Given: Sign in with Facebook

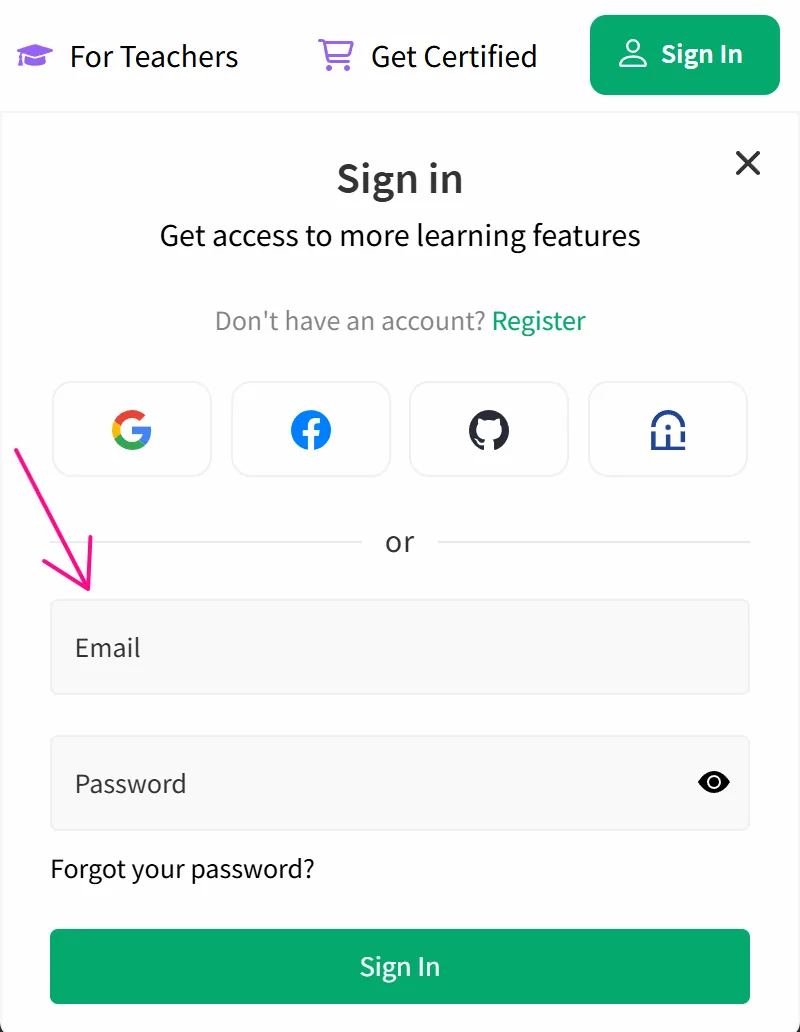Looking at the screenshot, I should 311,430.
